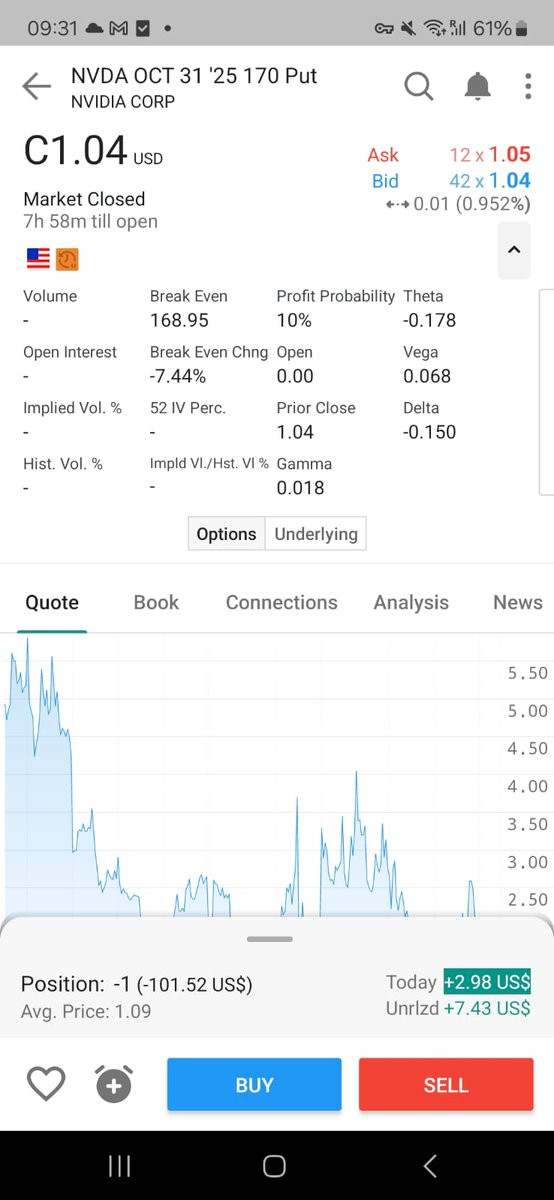Tap the blue BUY button
The height and width of the screenshot is (1200, 554).
[254, 1085]
